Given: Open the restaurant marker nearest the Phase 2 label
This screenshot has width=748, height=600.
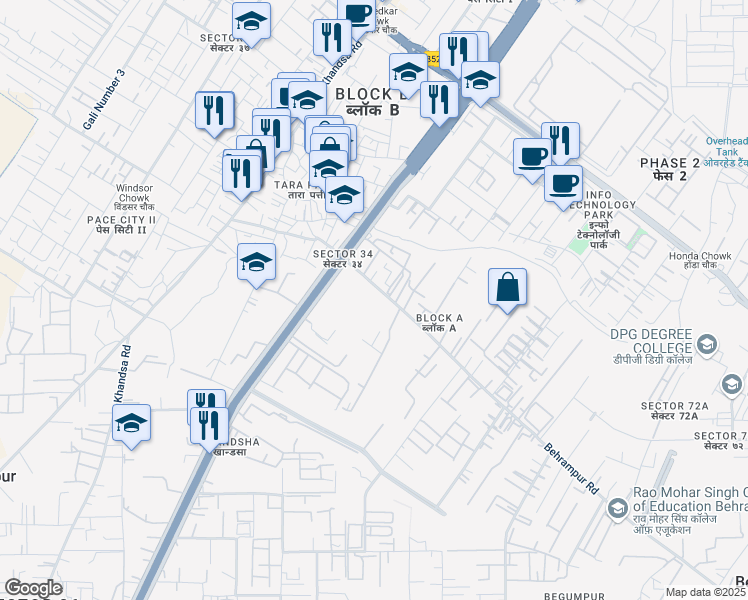Looking at the screenshot, I should click(561, 140).
